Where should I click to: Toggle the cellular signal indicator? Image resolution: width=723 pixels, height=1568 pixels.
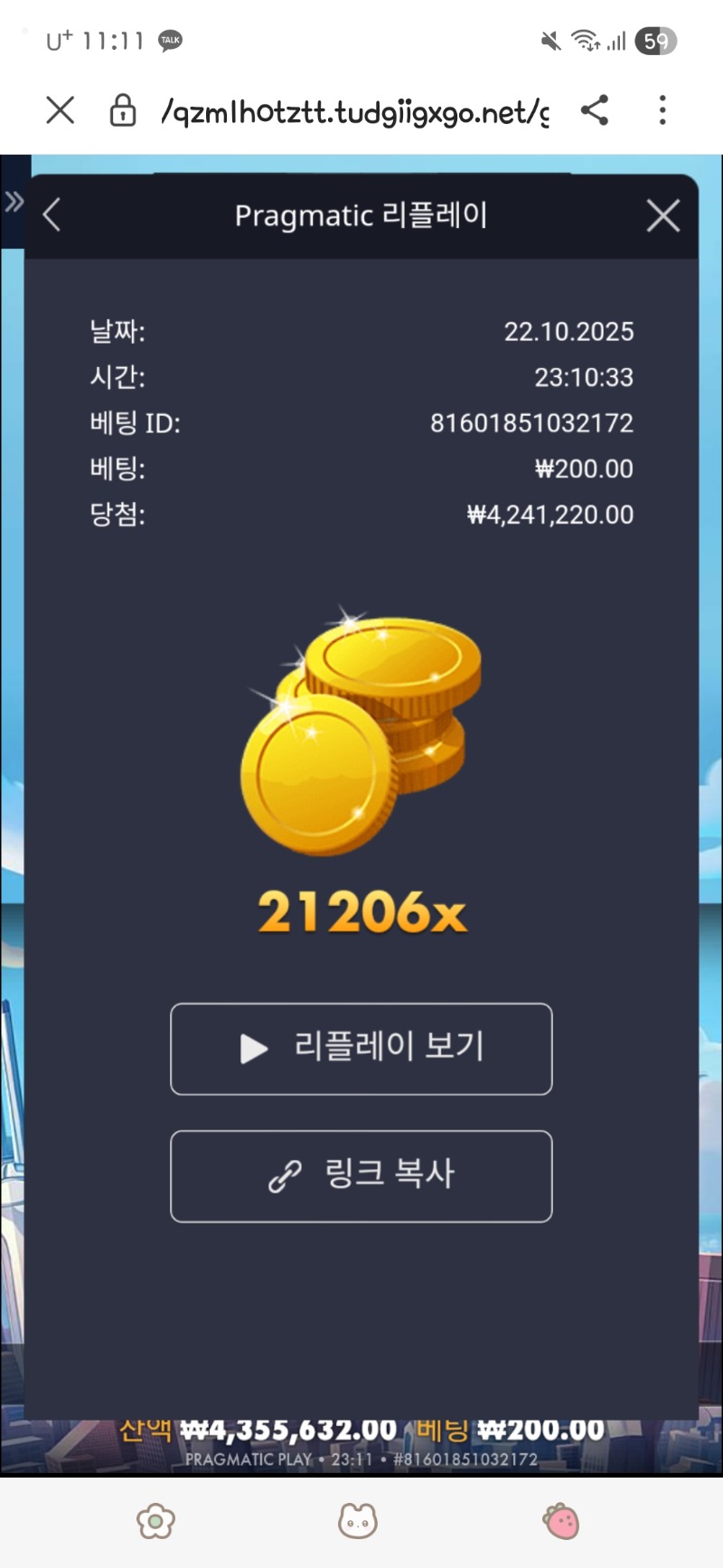[619, 40]
